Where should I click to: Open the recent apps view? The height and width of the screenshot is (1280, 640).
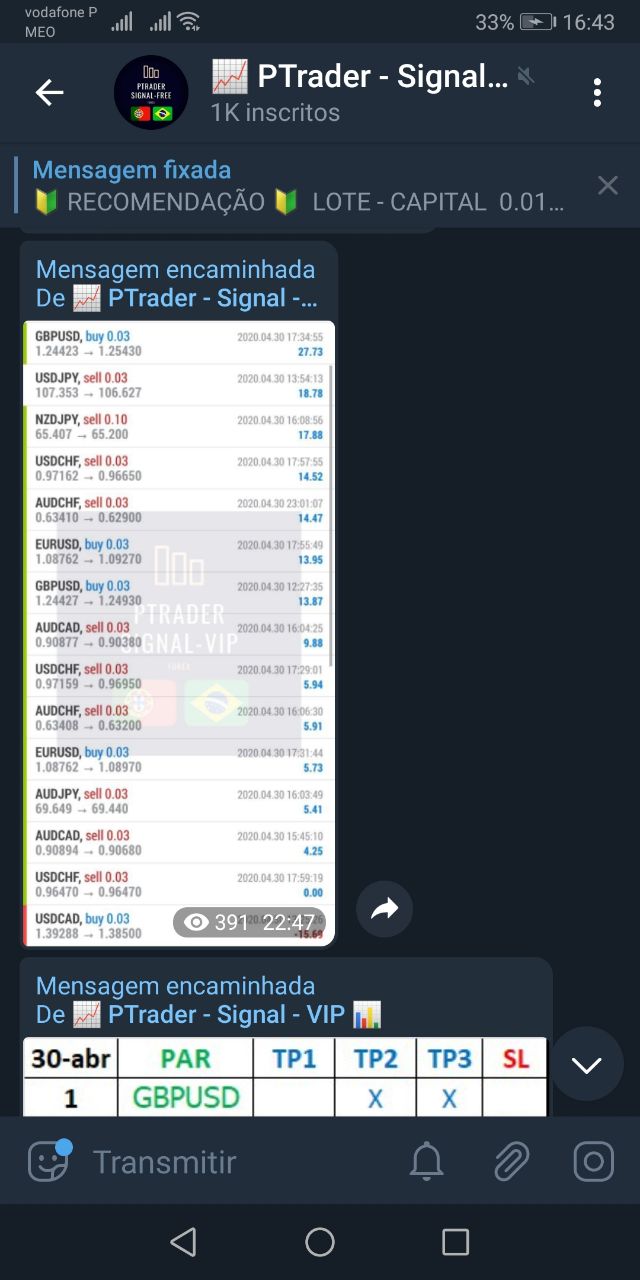[455, 1242]
